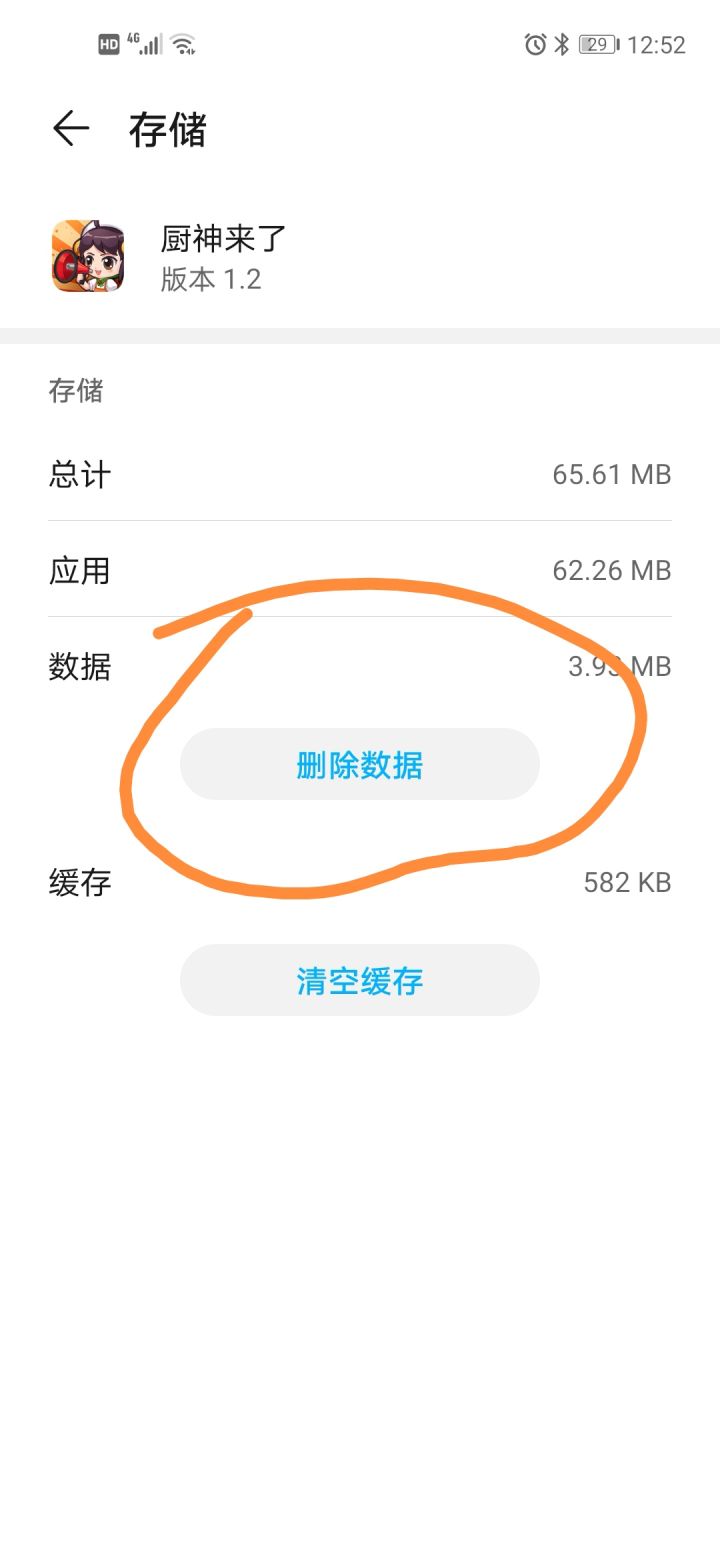Tap the battery indicator showing 29
720x1560 pixels.
597,42
